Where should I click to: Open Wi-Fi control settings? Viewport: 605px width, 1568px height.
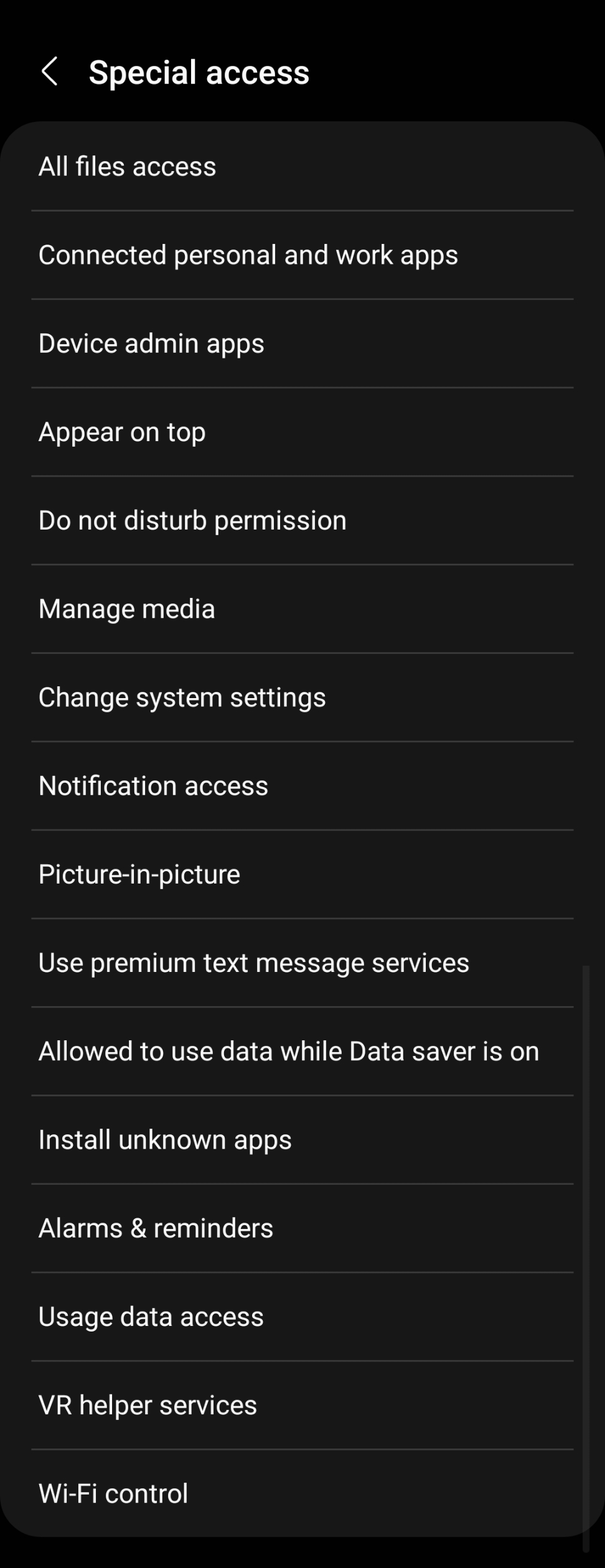[x=301, y=1493]
